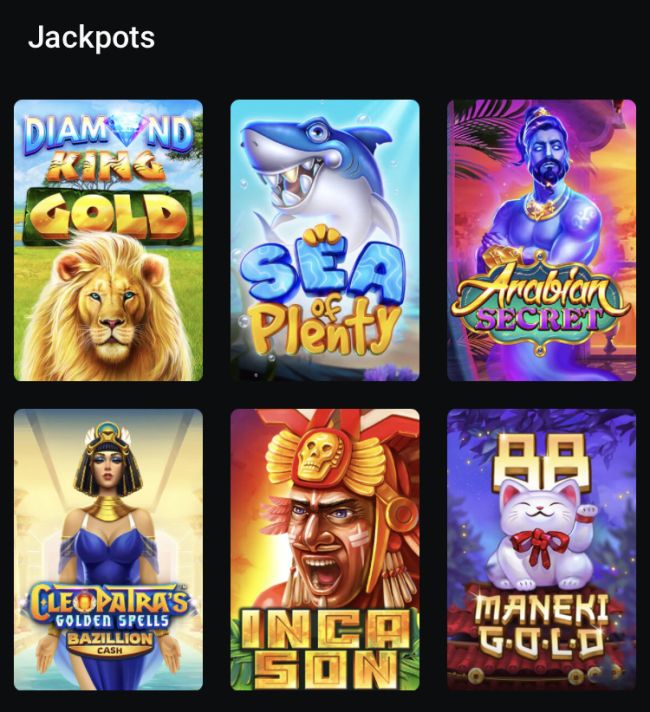Open Cleopatra's Golden Spells game

coord(108,549)
